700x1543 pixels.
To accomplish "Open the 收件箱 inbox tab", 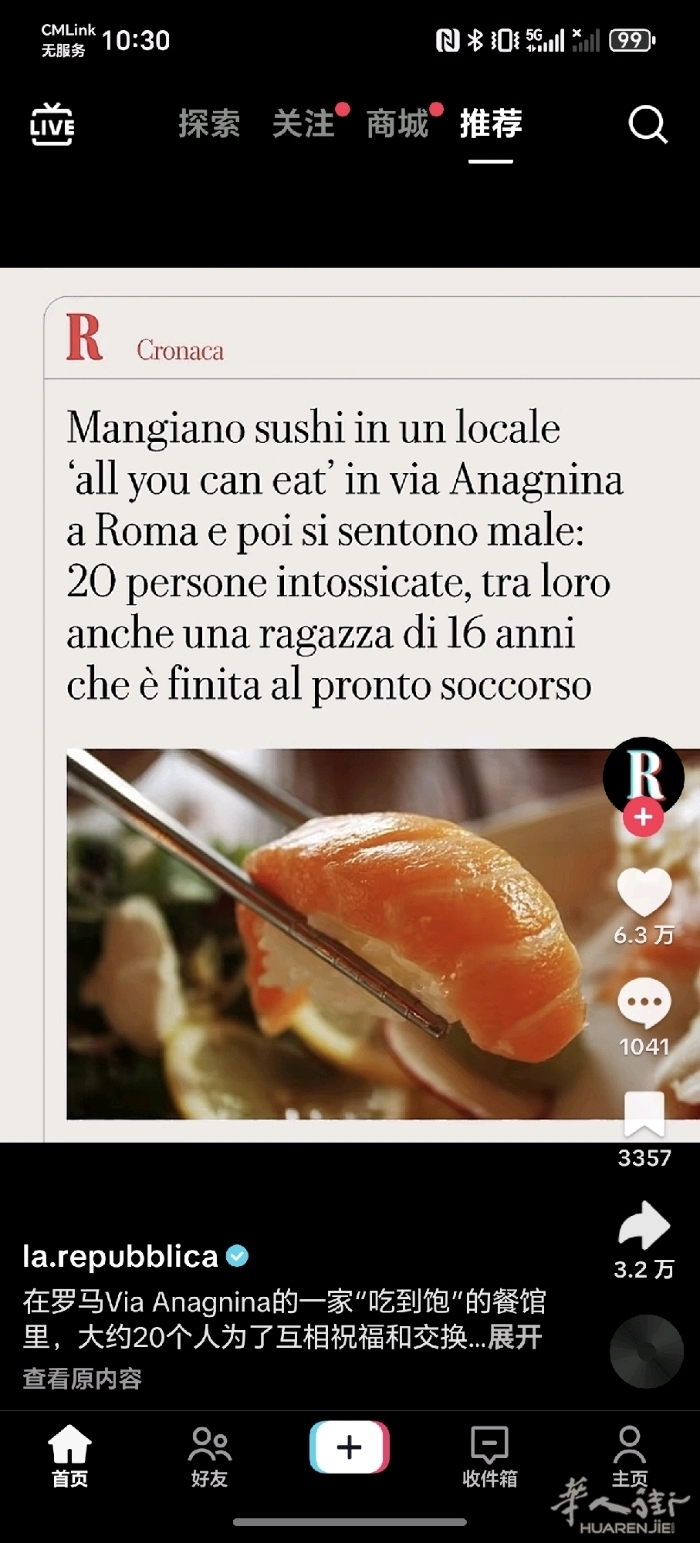I will coord(489,1457).
